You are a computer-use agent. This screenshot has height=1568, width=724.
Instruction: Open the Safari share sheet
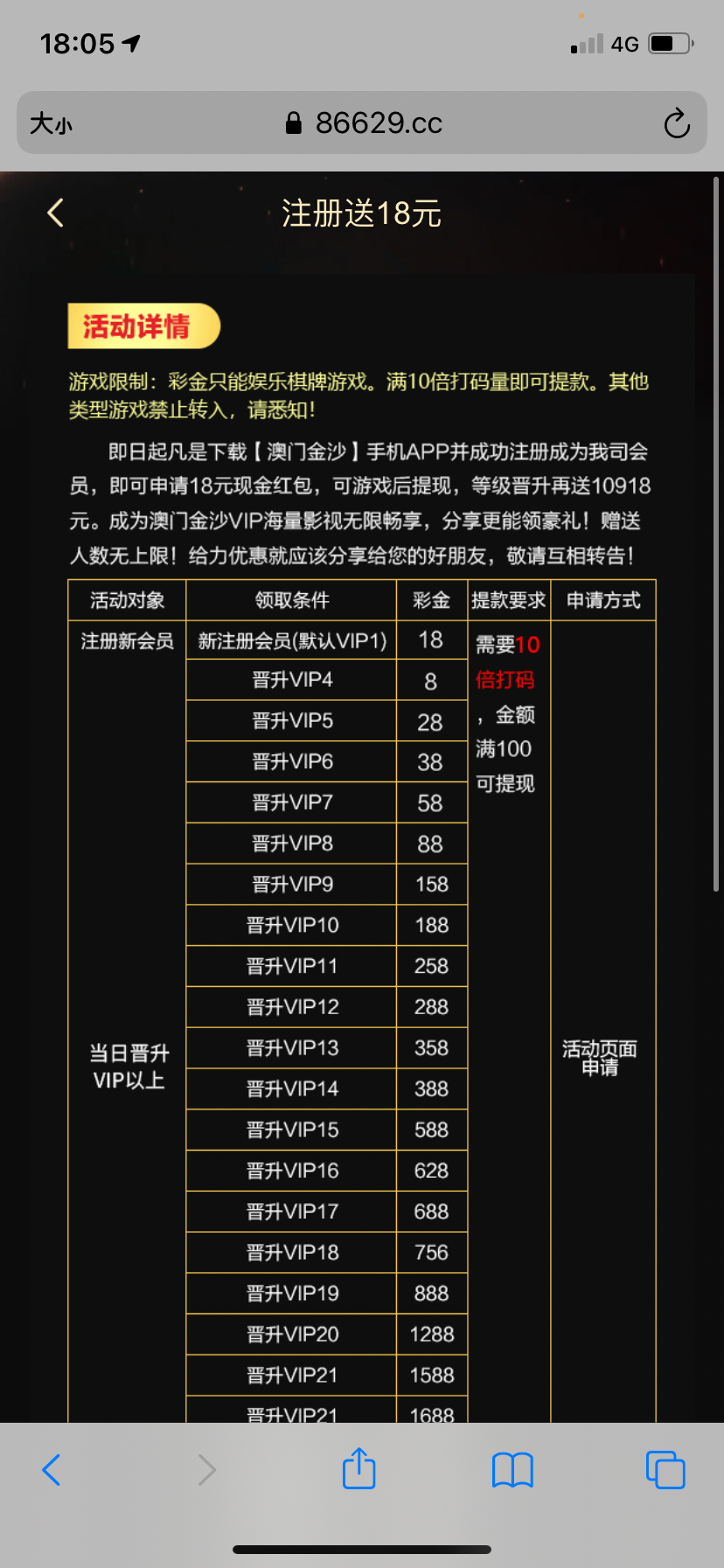(359, 1468)
